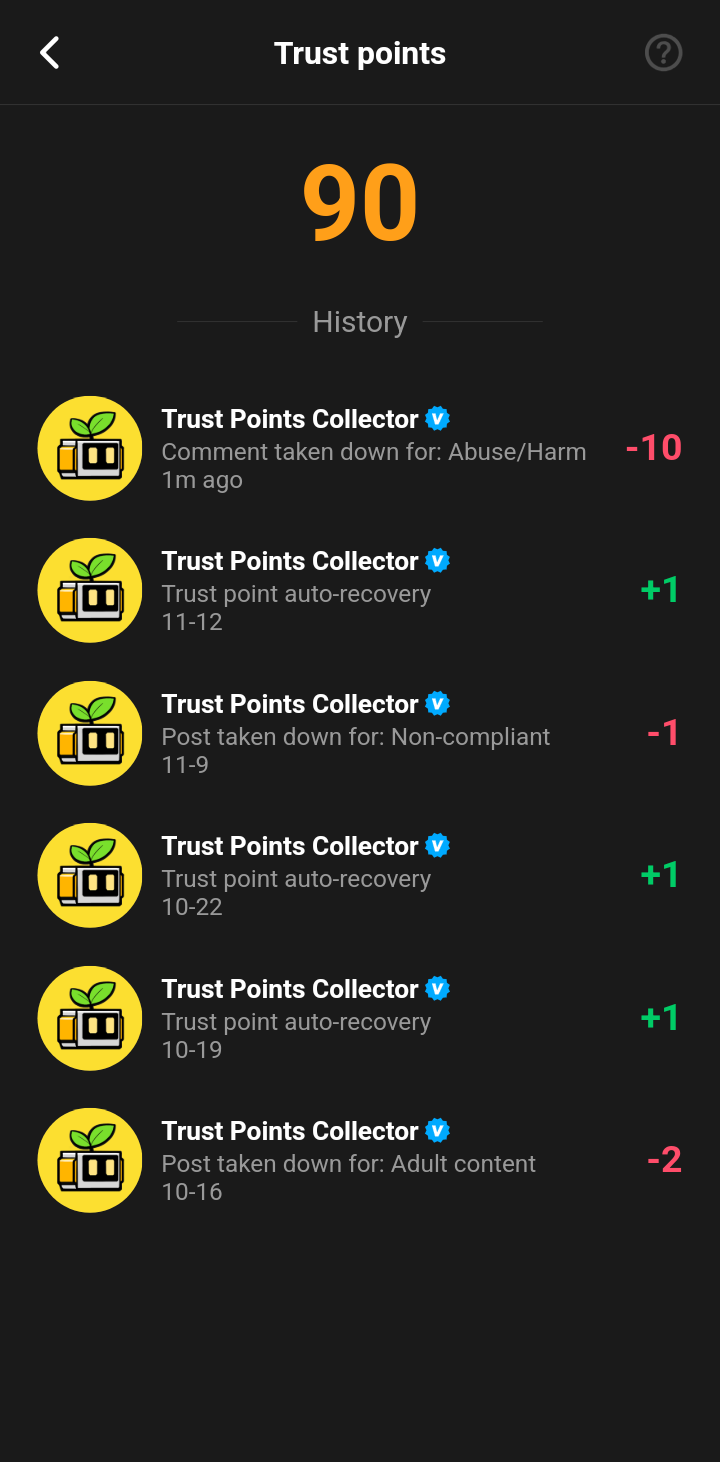Open the help question mark icon
720x1462 pixels.
(663, 53)
